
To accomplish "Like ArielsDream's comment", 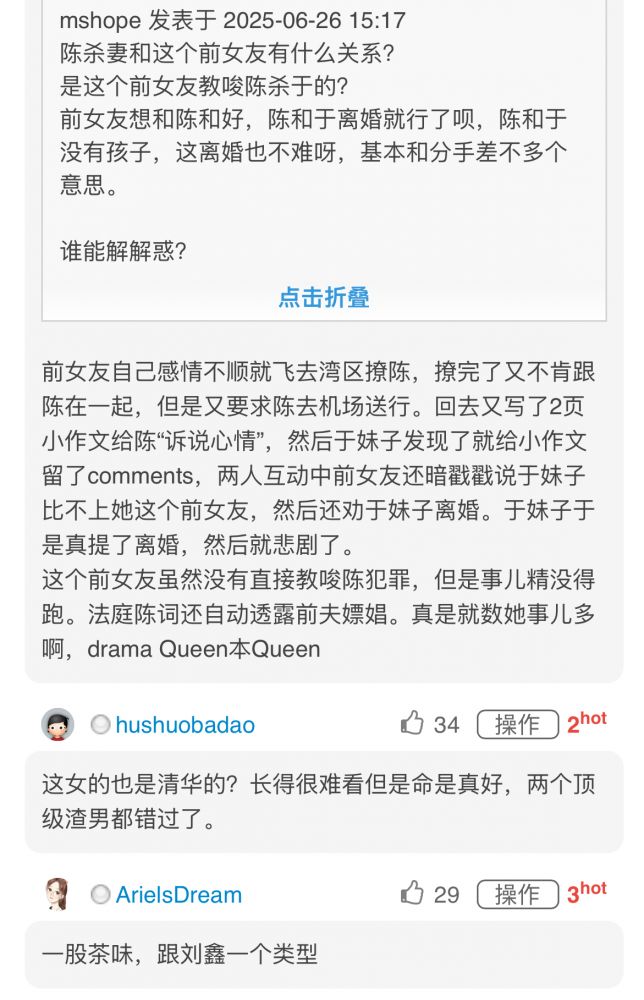I will [412, 893].
